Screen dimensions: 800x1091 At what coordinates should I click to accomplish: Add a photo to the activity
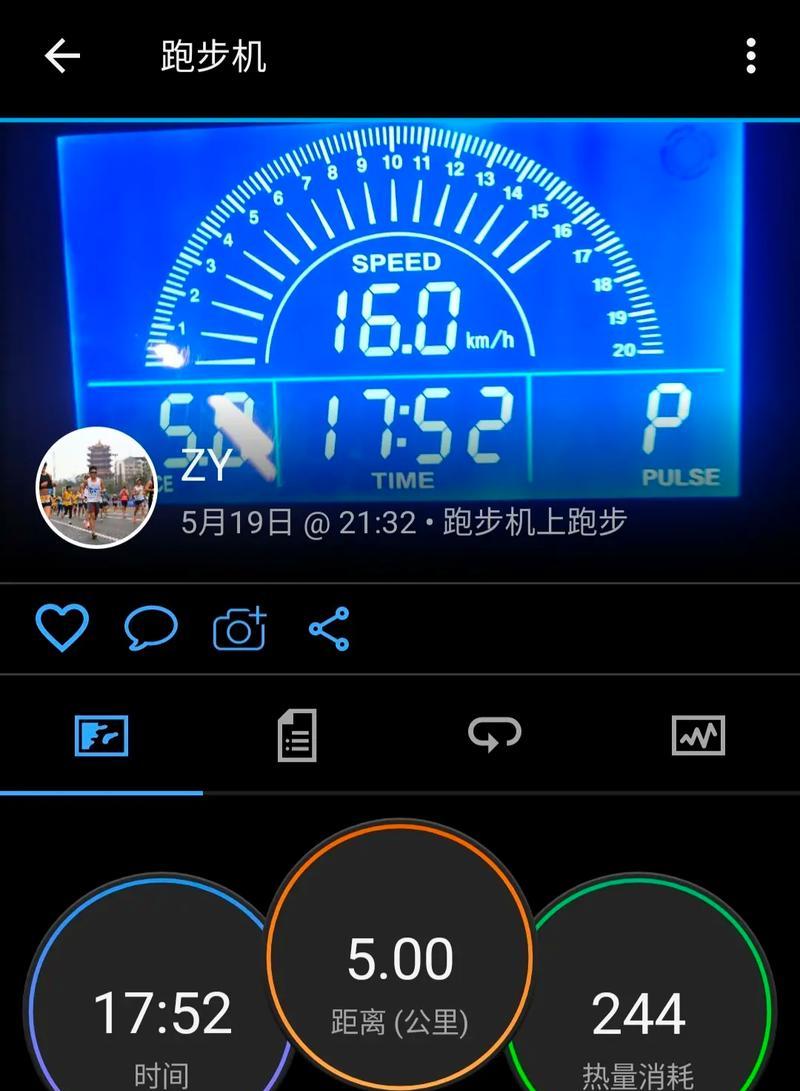(x=239, y=629)
